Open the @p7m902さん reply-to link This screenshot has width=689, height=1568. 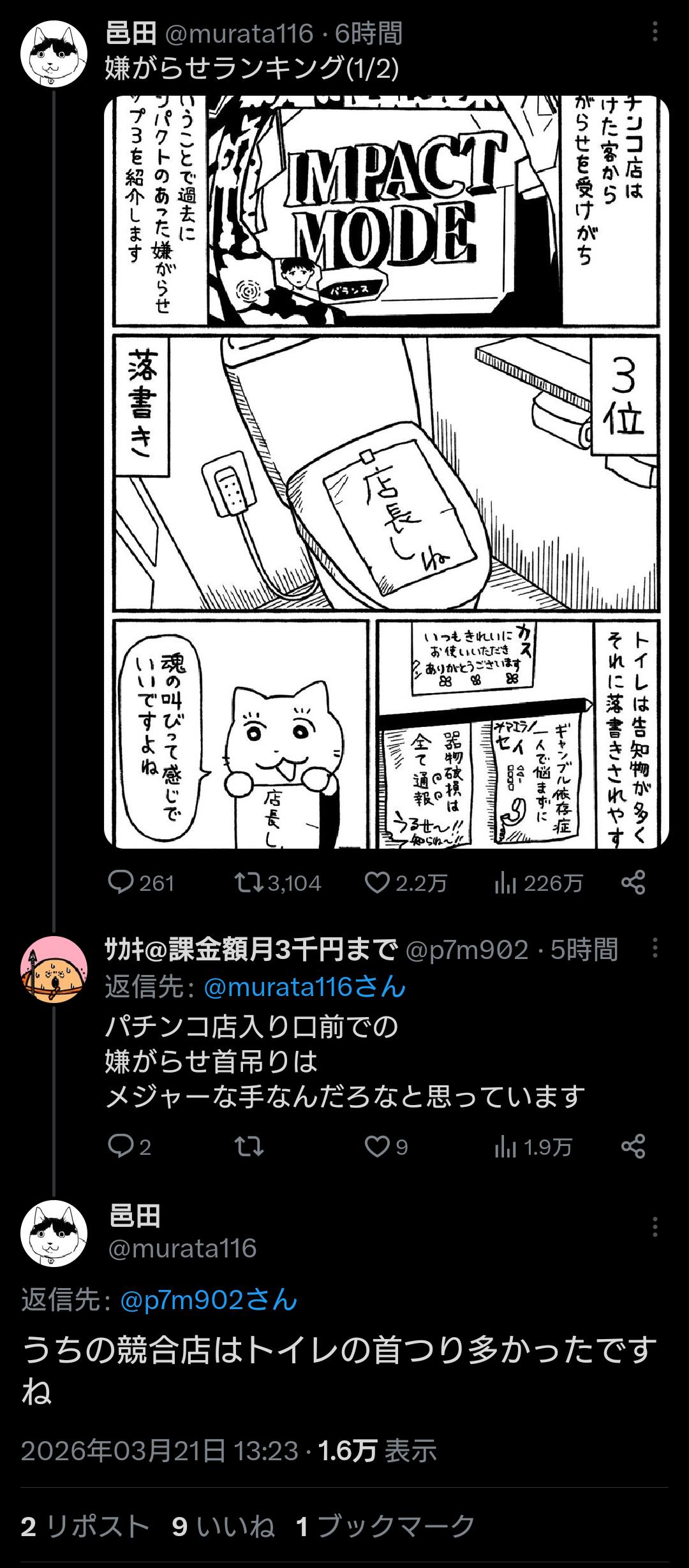pyautogui.click(x=209, y=1300)
